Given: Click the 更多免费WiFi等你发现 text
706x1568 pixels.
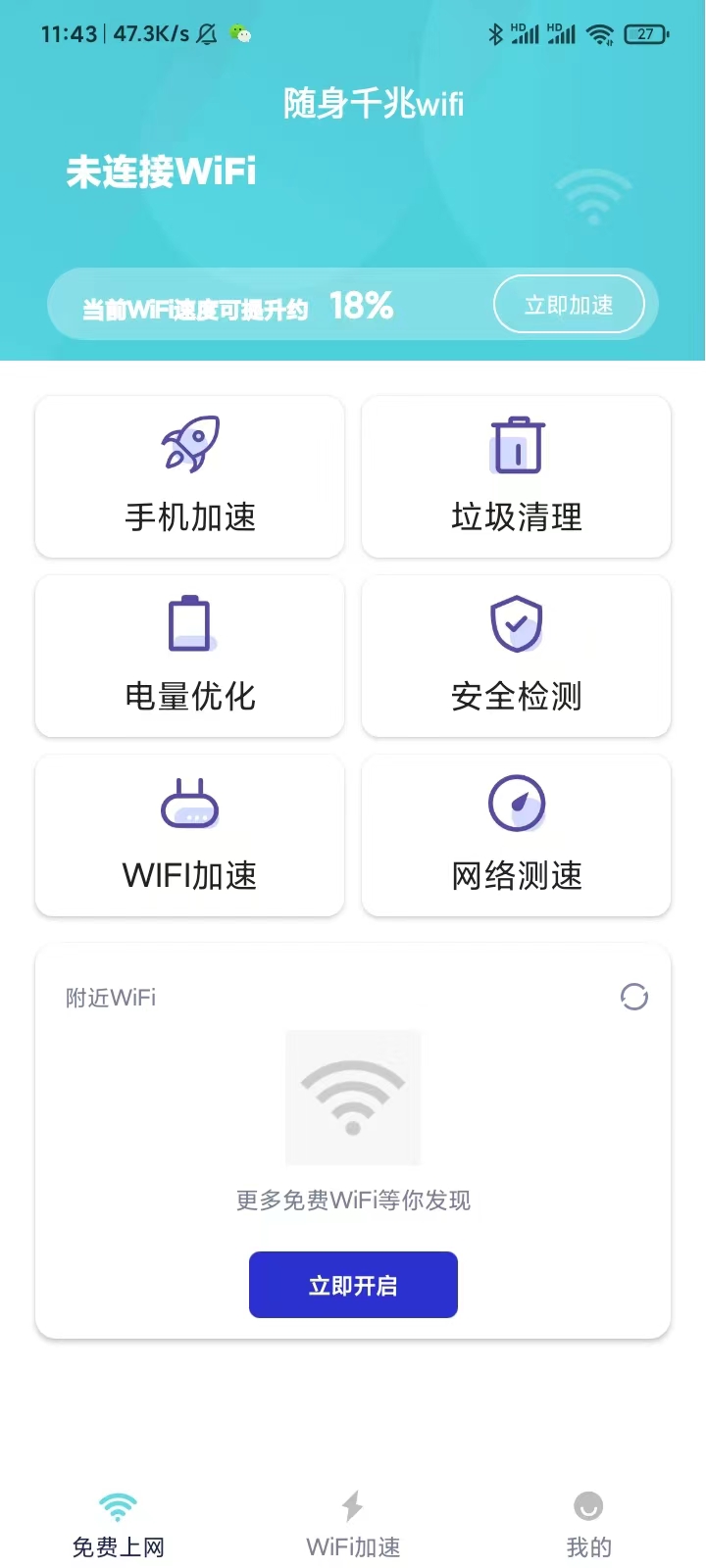Looking at the screenshot, I should pyautogui.click(x=353, y=1200).
